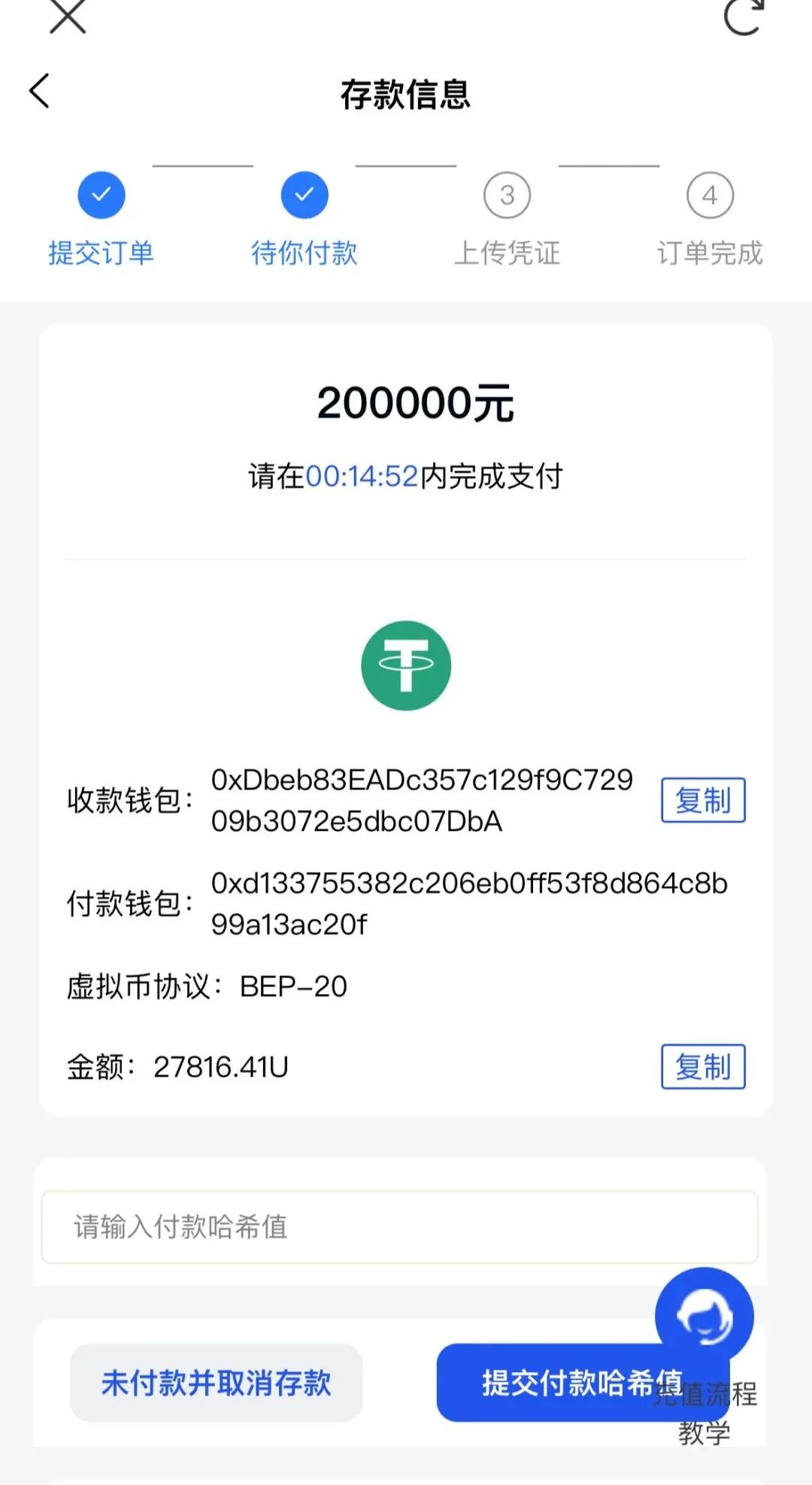
Task: Tap 未付款并取消存款 button
Action: click(x=216, y=1383)
